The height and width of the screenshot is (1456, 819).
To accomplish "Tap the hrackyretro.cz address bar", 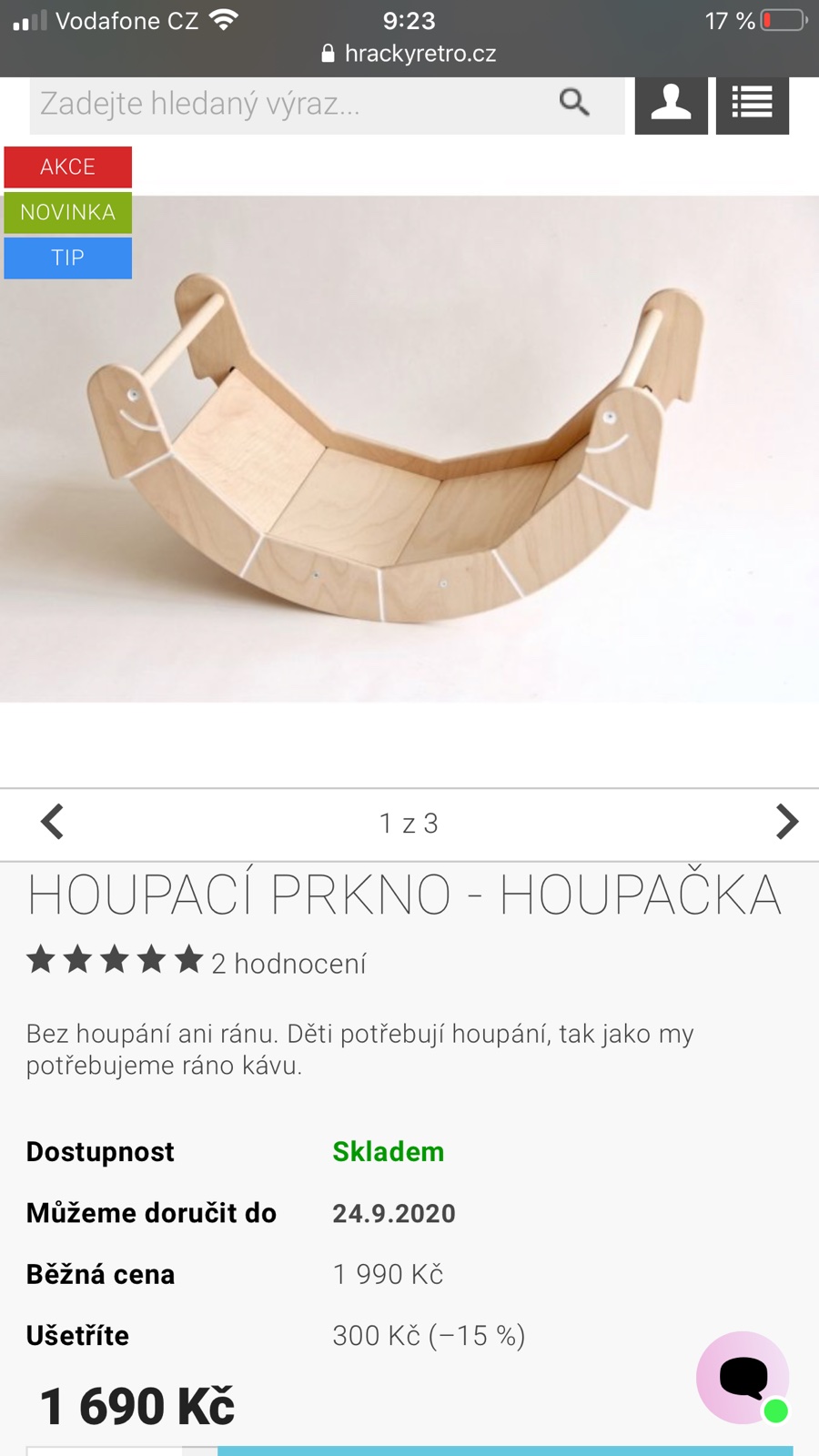I will coord(409,54).
